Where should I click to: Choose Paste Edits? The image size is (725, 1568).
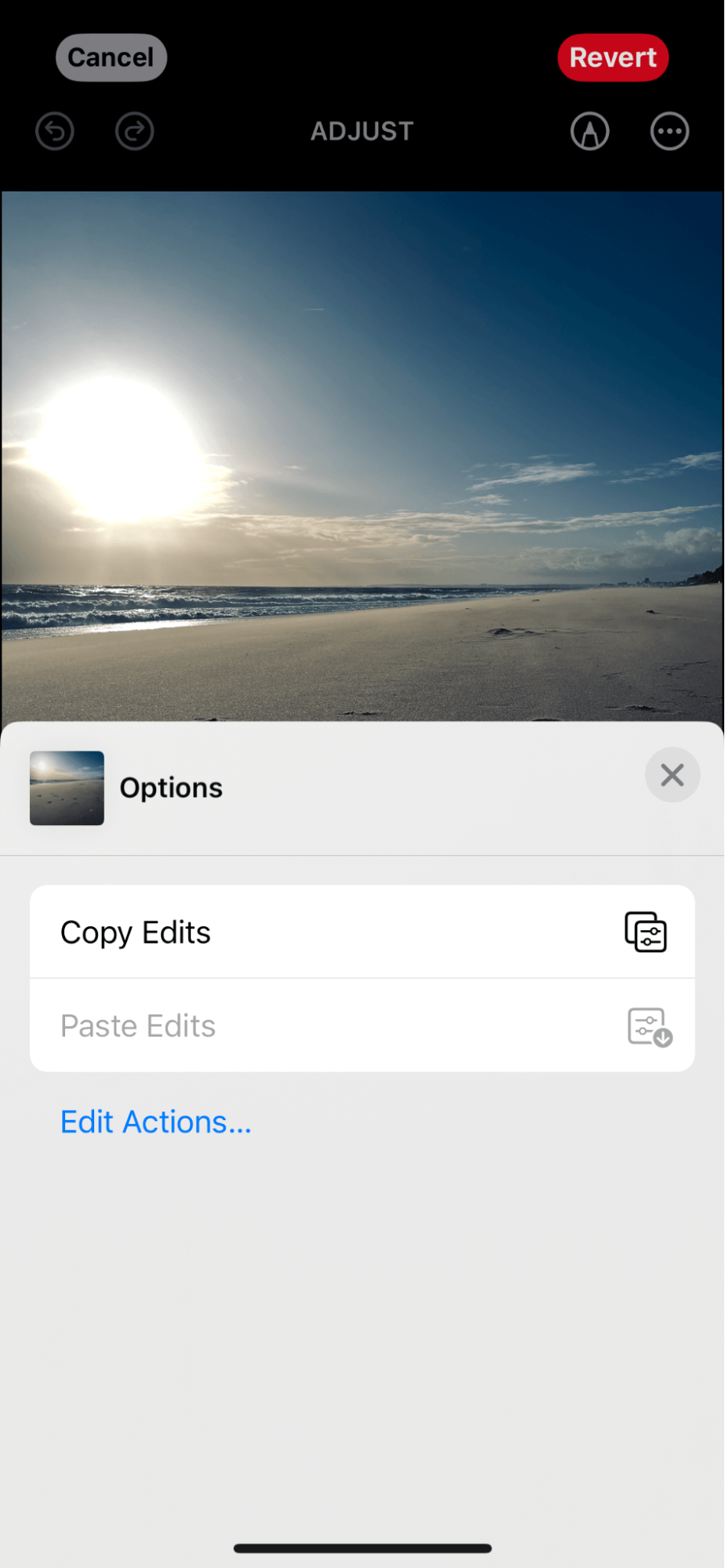362,1025
